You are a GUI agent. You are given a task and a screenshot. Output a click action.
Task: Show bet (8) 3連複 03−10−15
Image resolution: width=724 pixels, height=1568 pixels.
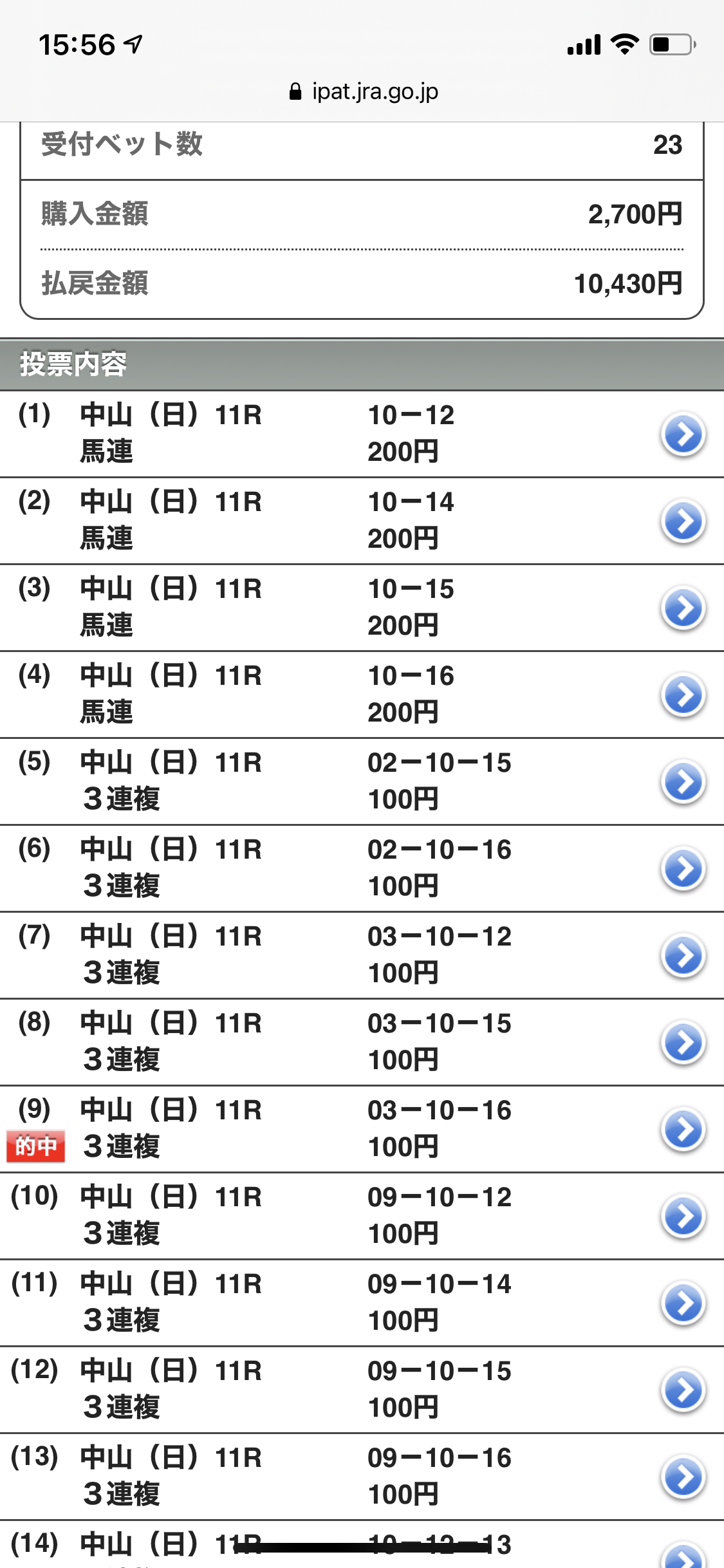click(x=683, y=1043)
